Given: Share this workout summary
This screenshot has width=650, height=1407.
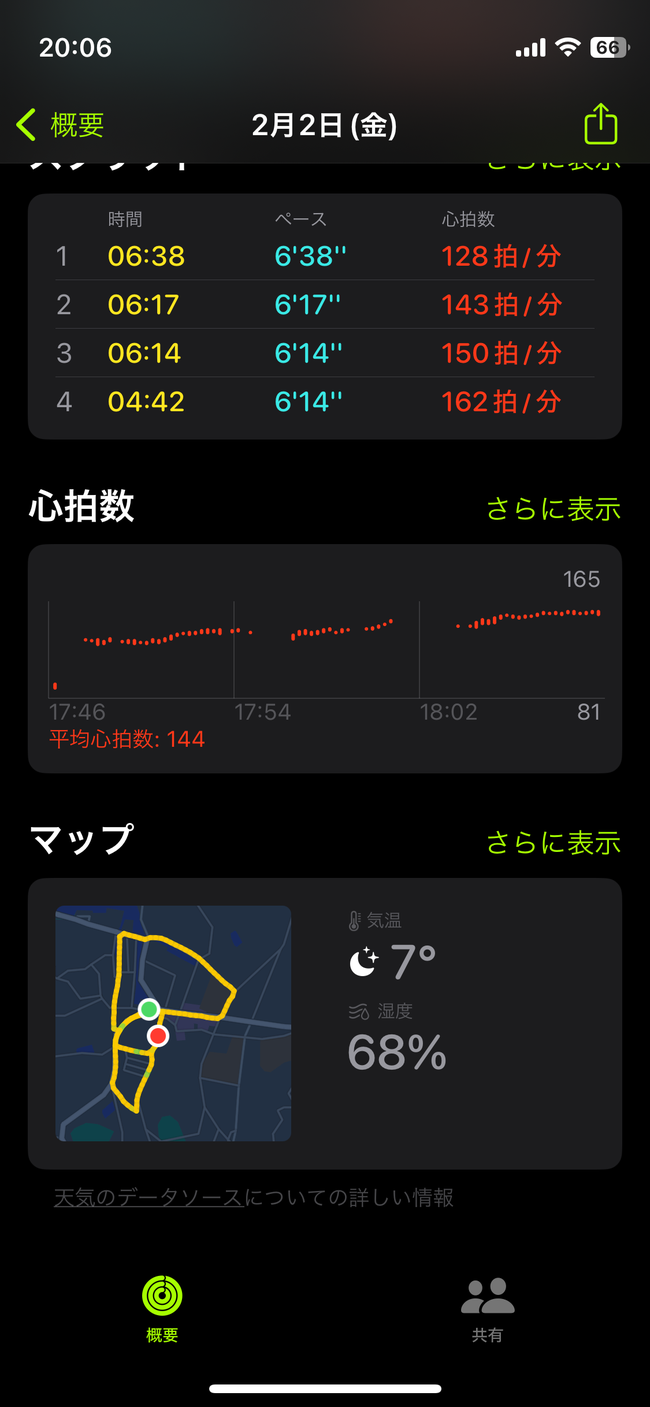Looking at the screenshot, I should click(600, 124).
